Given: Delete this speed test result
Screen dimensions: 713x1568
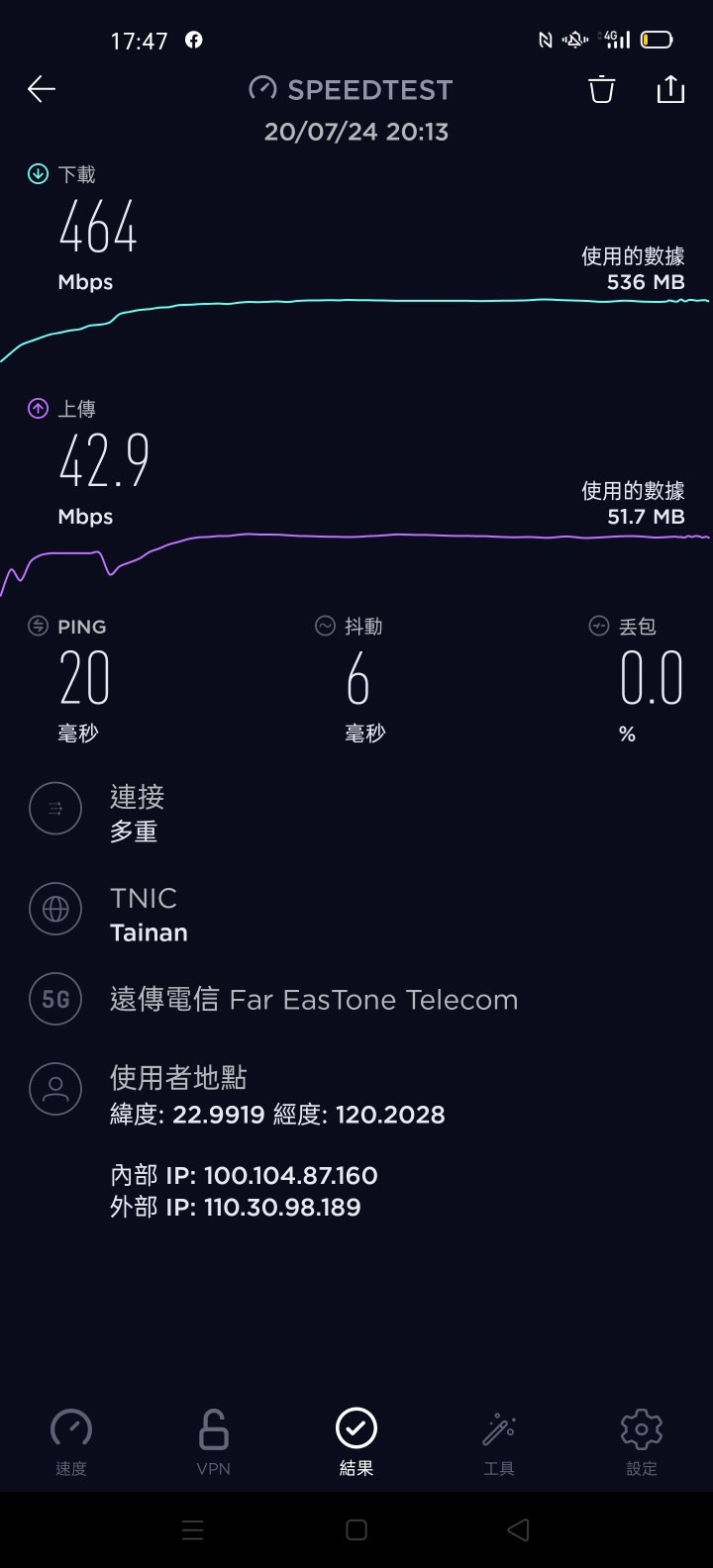Looking at the screenshot, I should (601, 89).
